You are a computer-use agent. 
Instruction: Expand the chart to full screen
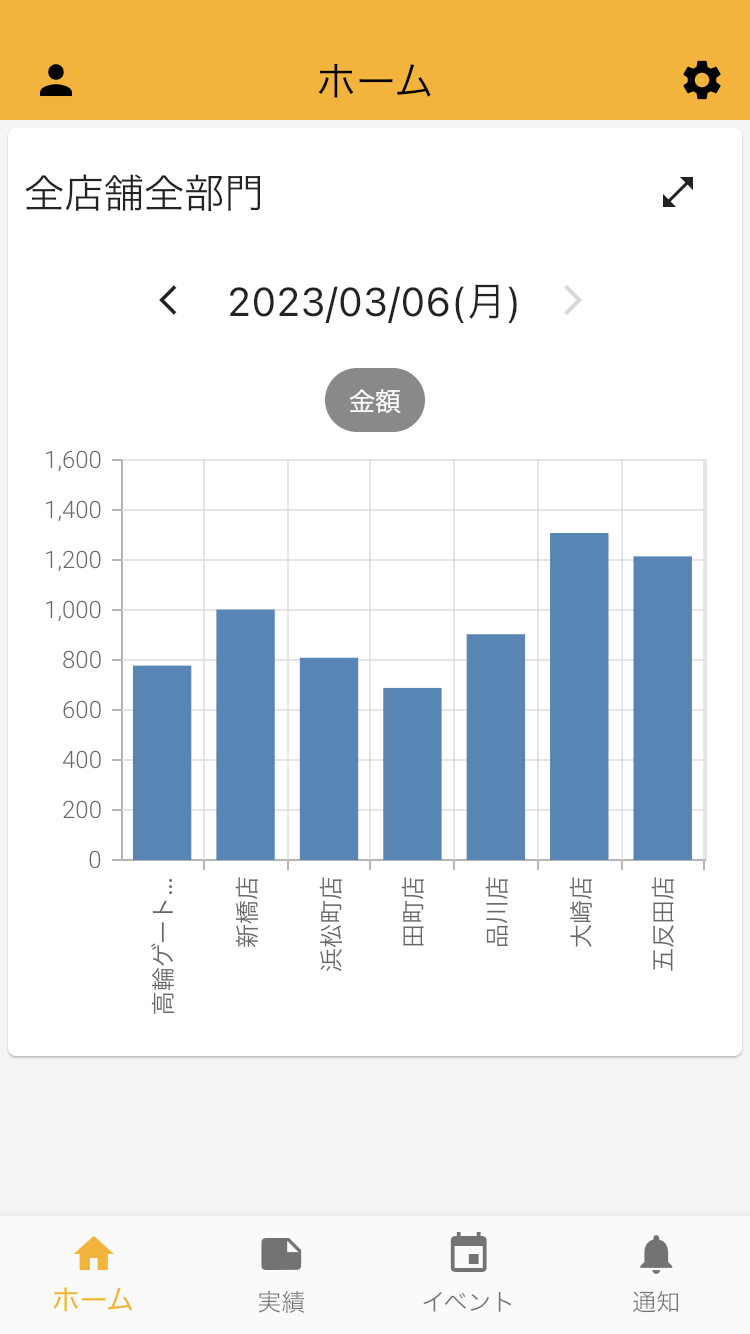(678, 192)
